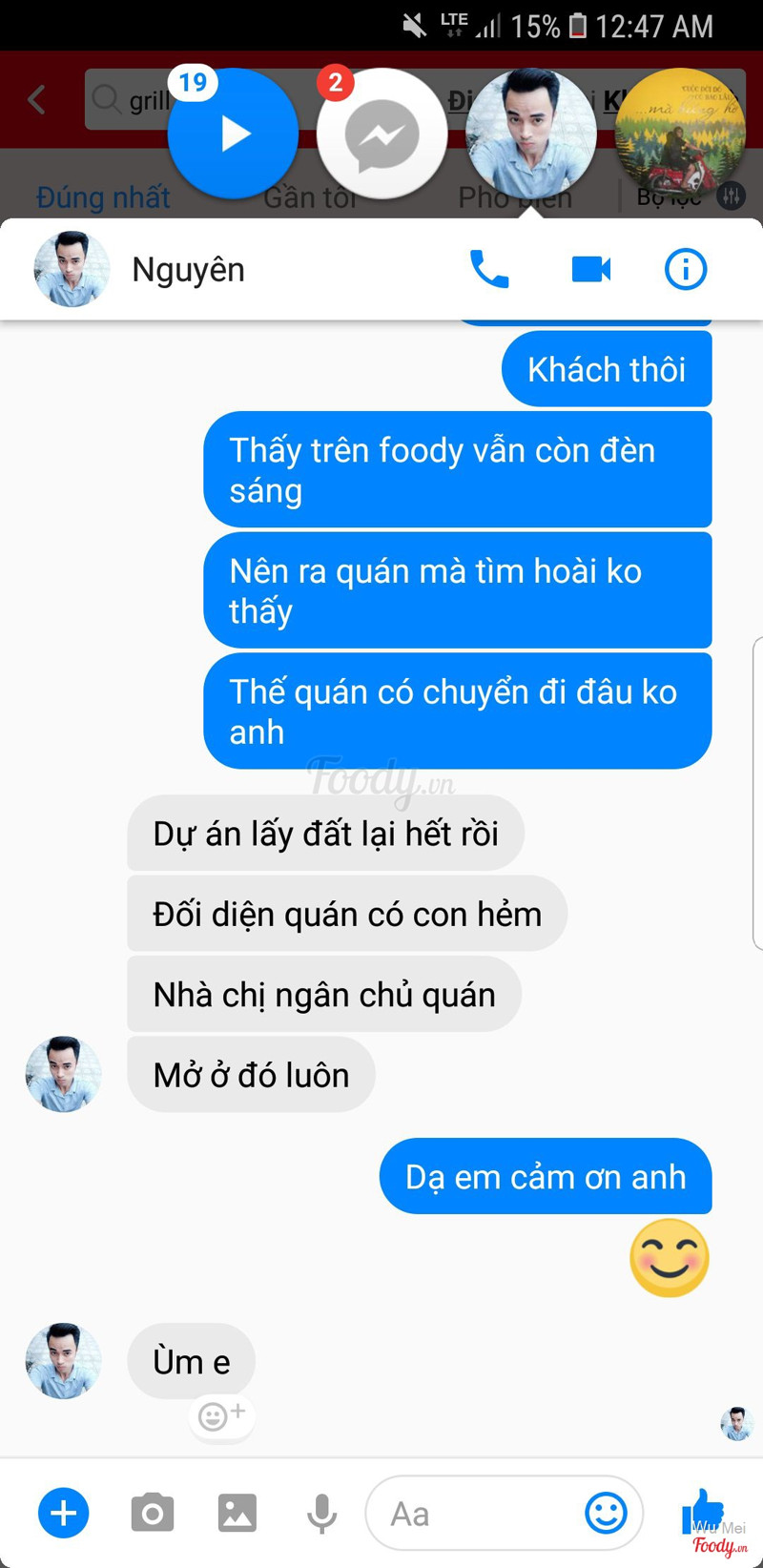Open the camera to take a photo
Screen dimensions: 763x1568
(153, 1513)
